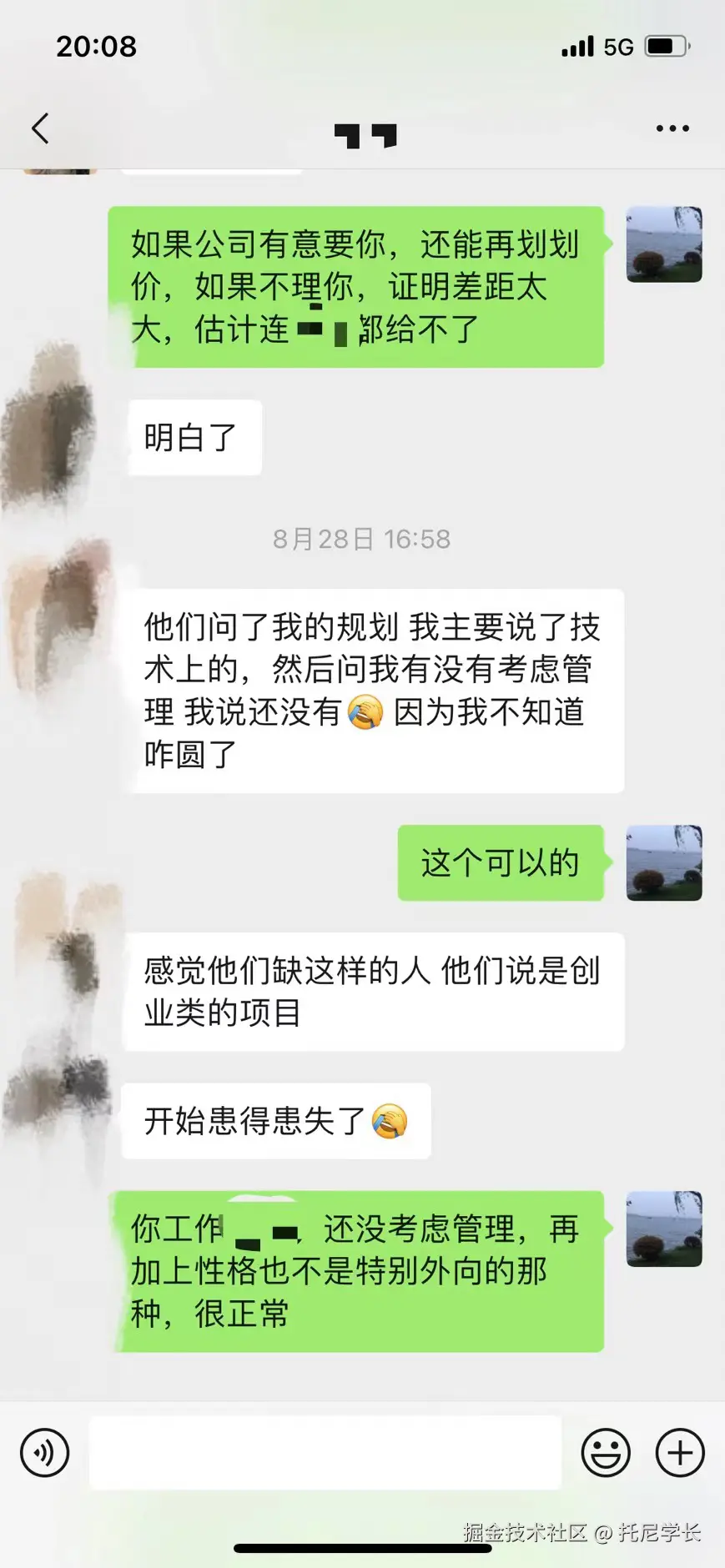Screen dimensions: 725x1568
Task: Tap the clock showing 20:08
Action: pyautogui.click(x=98, y=47)
